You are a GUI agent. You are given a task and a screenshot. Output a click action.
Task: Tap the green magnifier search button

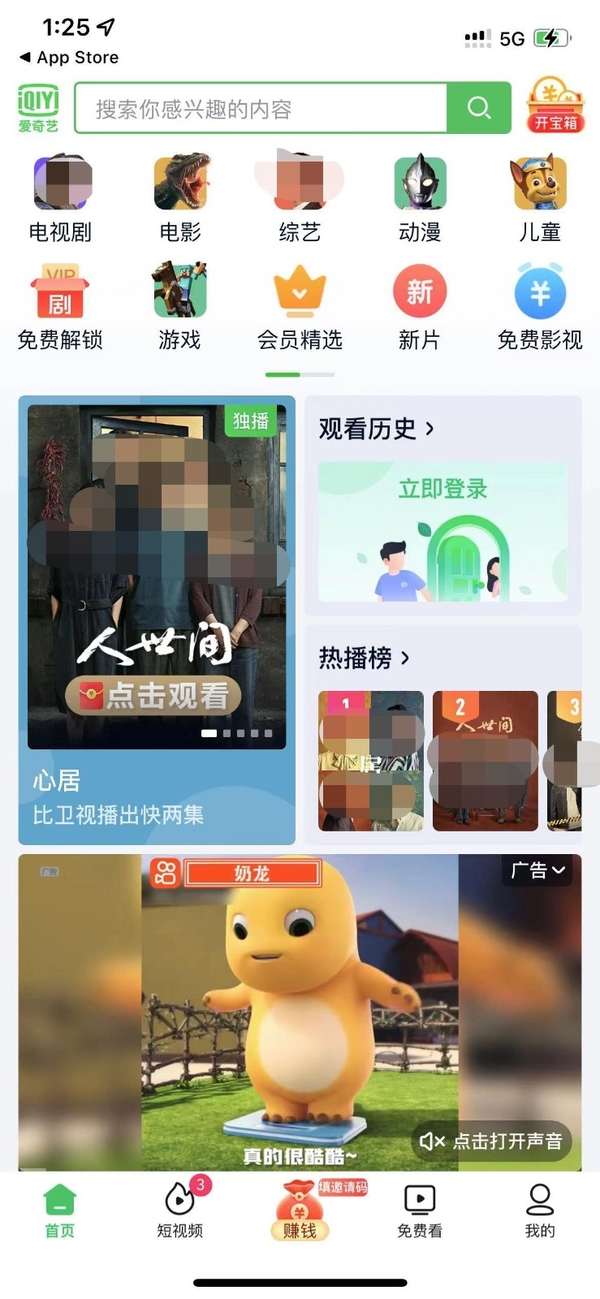point(478,108)
